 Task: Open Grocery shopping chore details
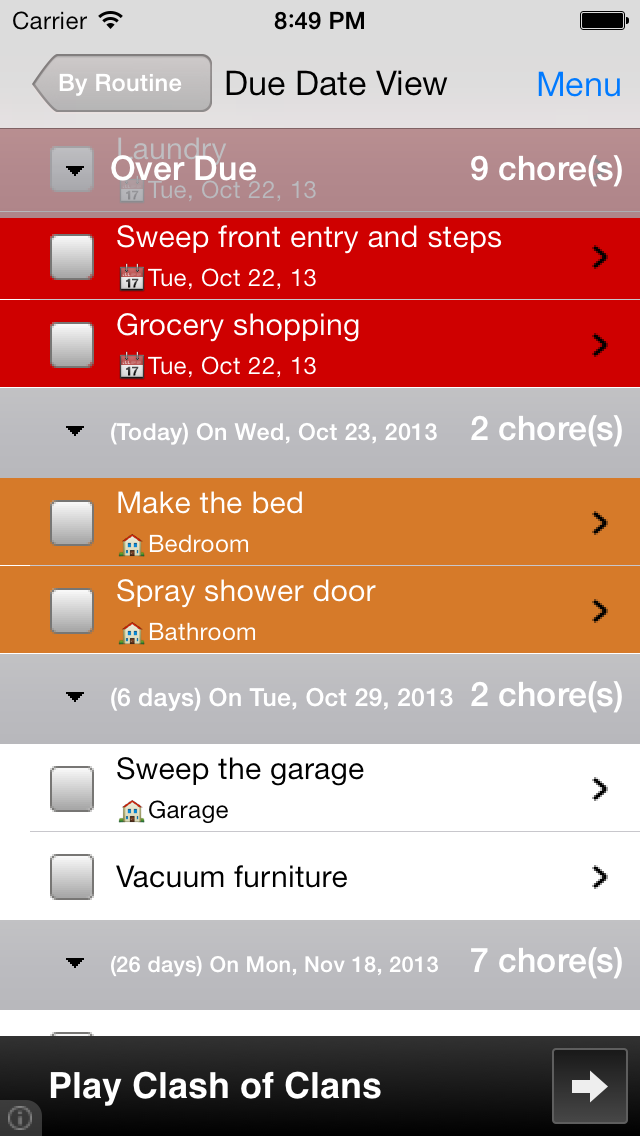[599, 346]
